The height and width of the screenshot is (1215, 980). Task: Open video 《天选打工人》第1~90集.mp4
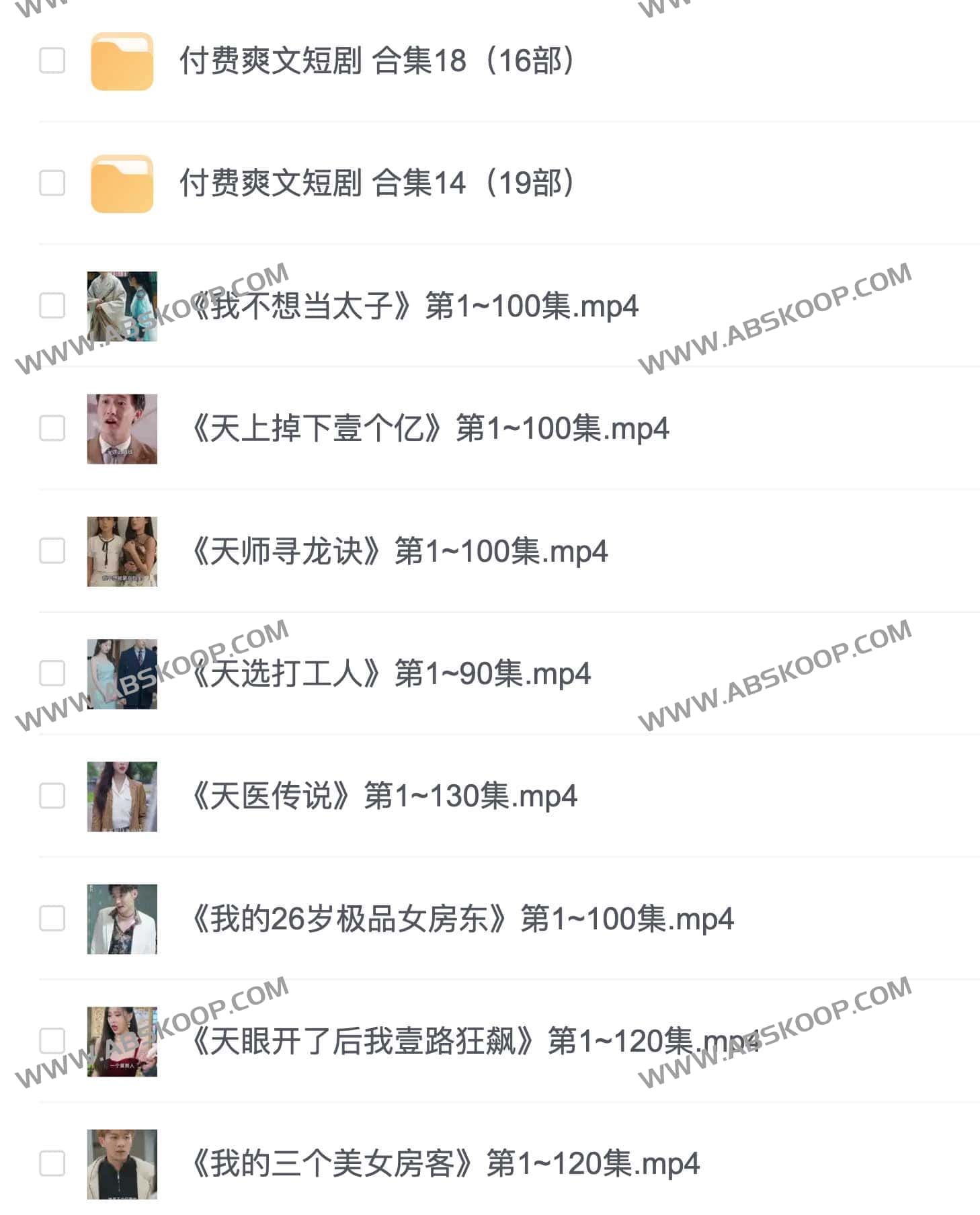pos(391,674)
